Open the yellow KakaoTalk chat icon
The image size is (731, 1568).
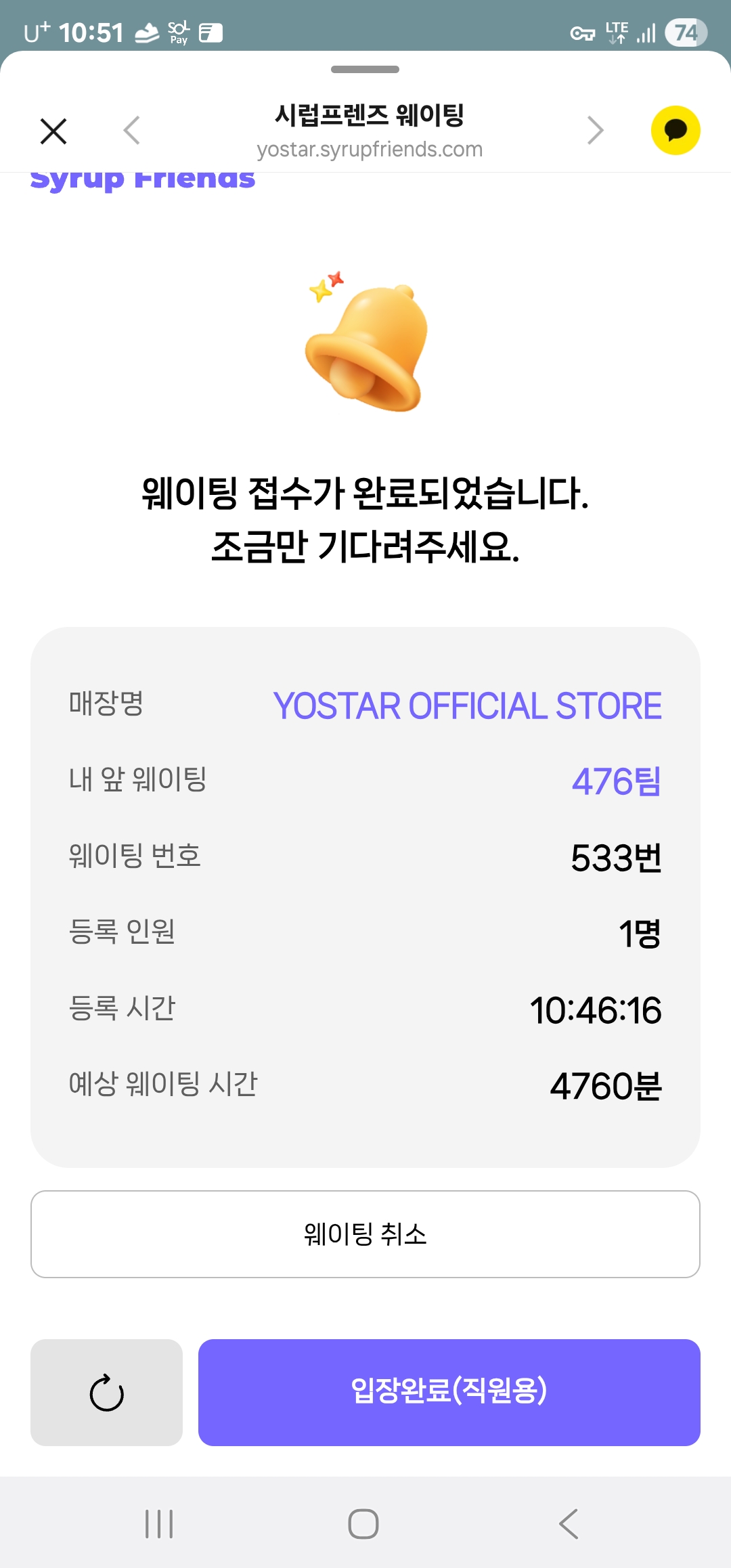675,131
